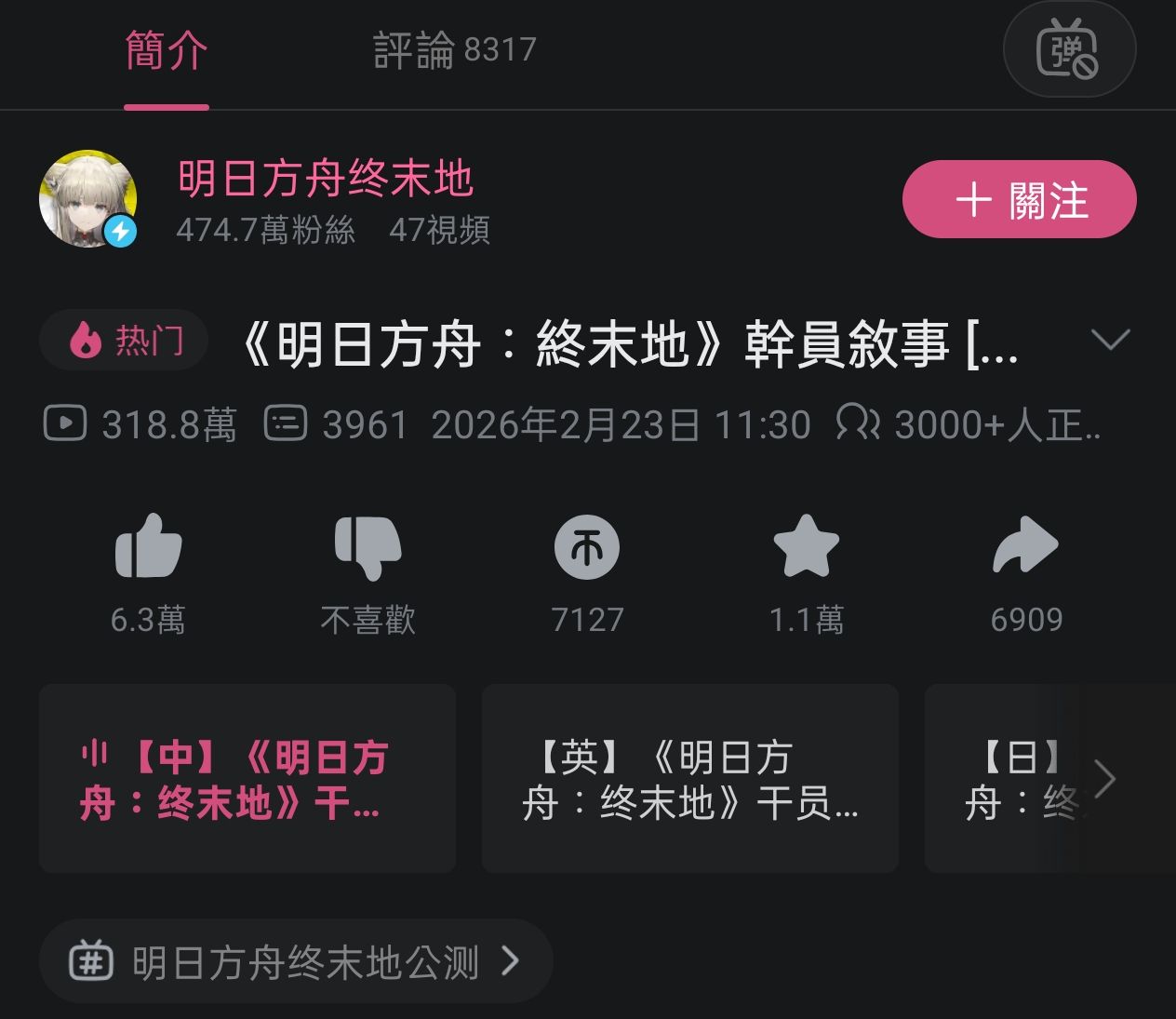Play the 【英】 version episode card
Image resolution: width=1176 pixels, height=1019 pixels.
[689, 779]
